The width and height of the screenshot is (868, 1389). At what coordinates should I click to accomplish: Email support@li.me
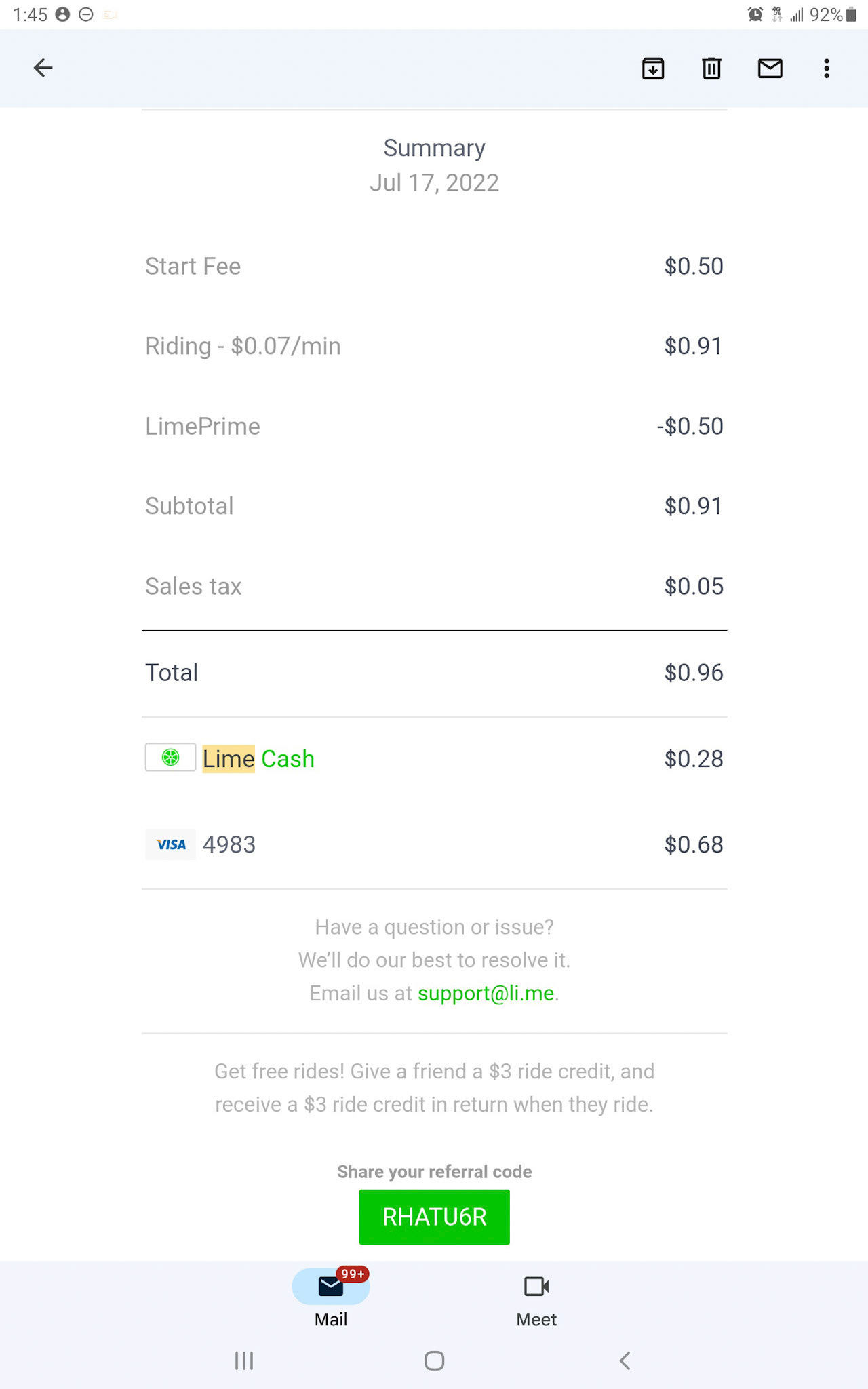point(486,993)
